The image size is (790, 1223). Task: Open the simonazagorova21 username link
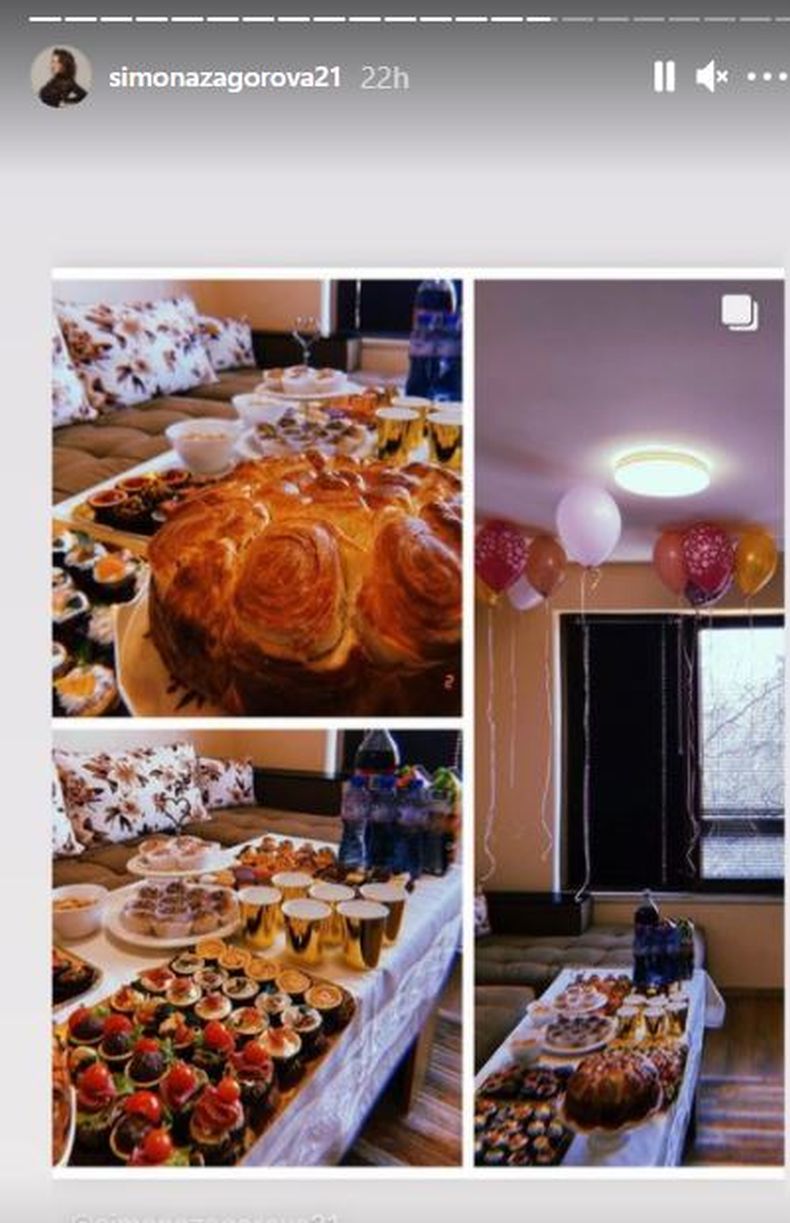coord(225,78)
